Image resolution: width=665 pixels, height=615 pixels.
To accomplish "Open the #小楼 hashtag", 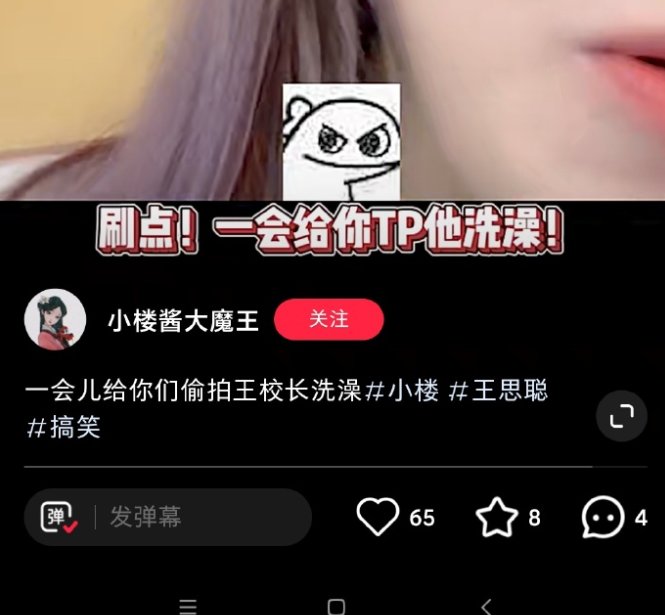I will tap(402, 391).
